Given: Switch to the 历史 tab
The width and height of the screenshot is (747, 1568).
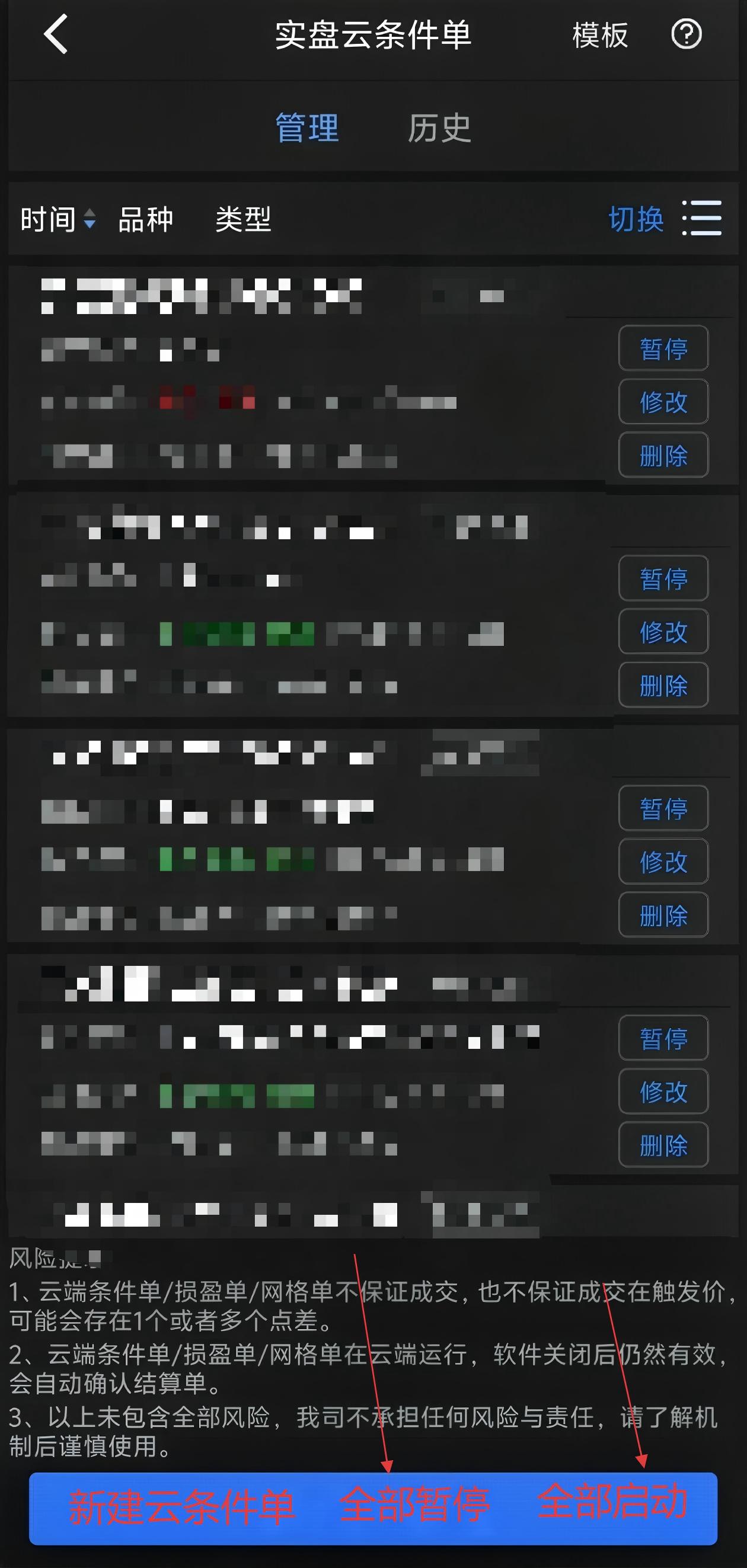Looking at the screenshot, I should pyautogui.click(x=439, y=129).
